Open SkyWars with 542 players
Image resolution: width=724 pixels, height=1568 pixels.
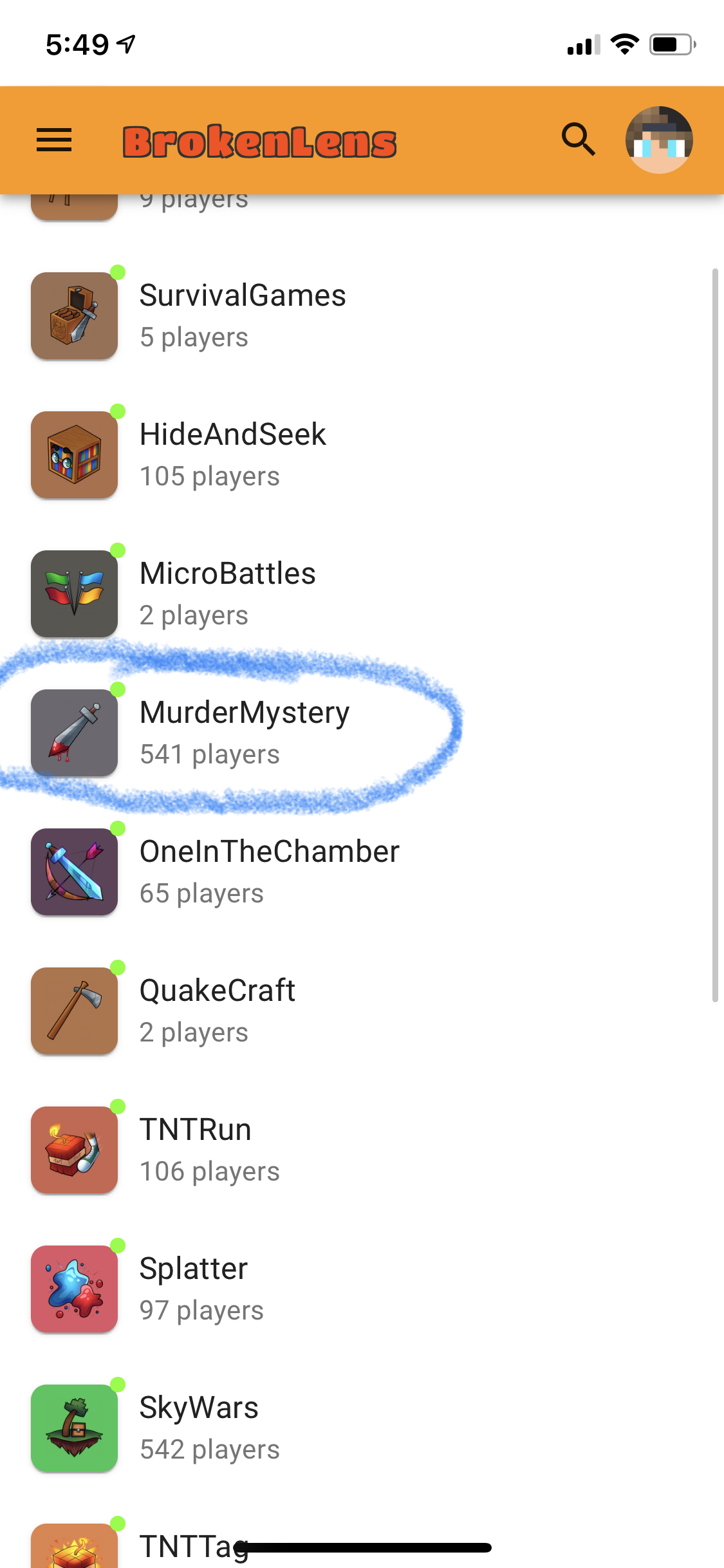[x=362, y=1428]
